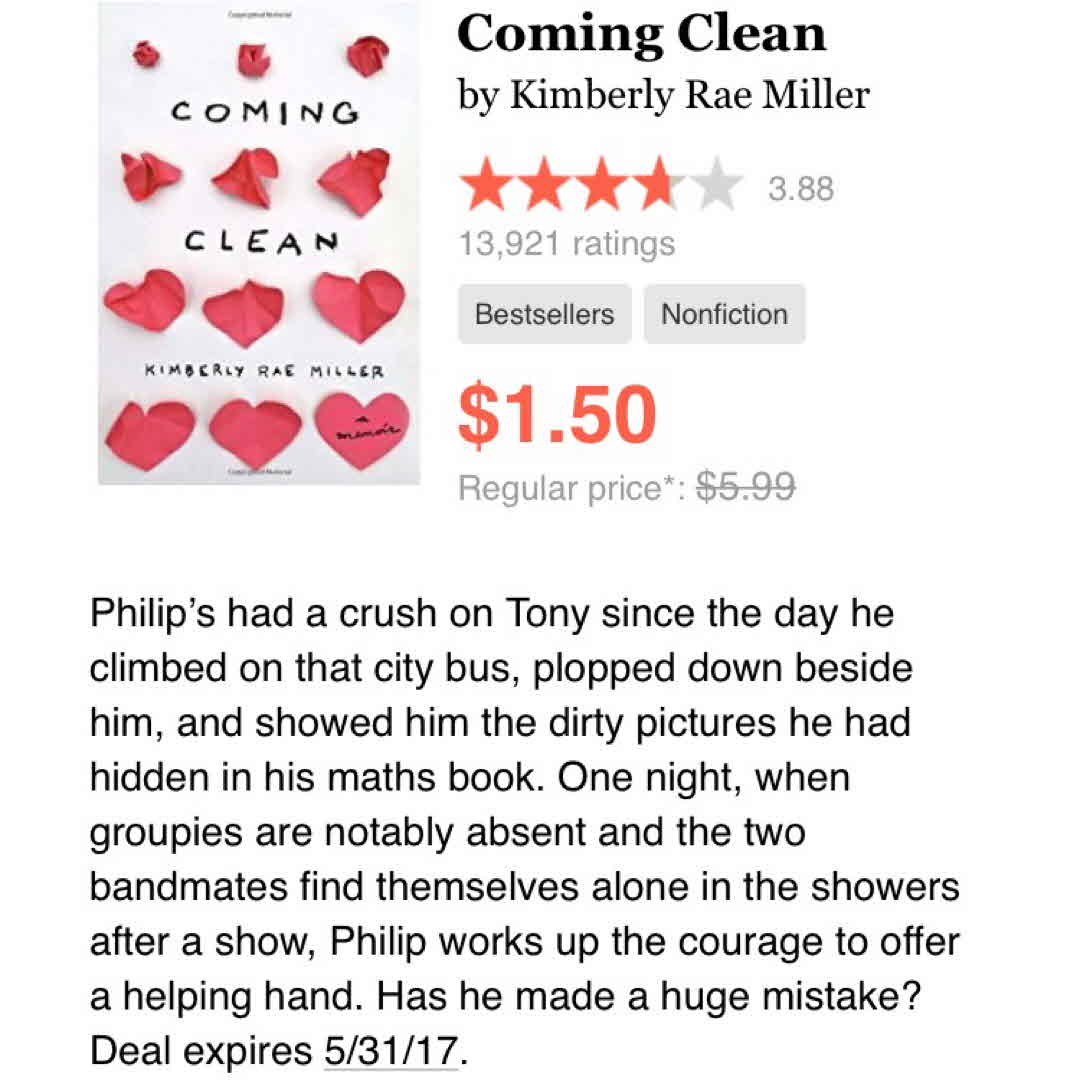Open the Coming Clean title link
The width and height of the screenshot is (1080, 1080).
point(641,35)
